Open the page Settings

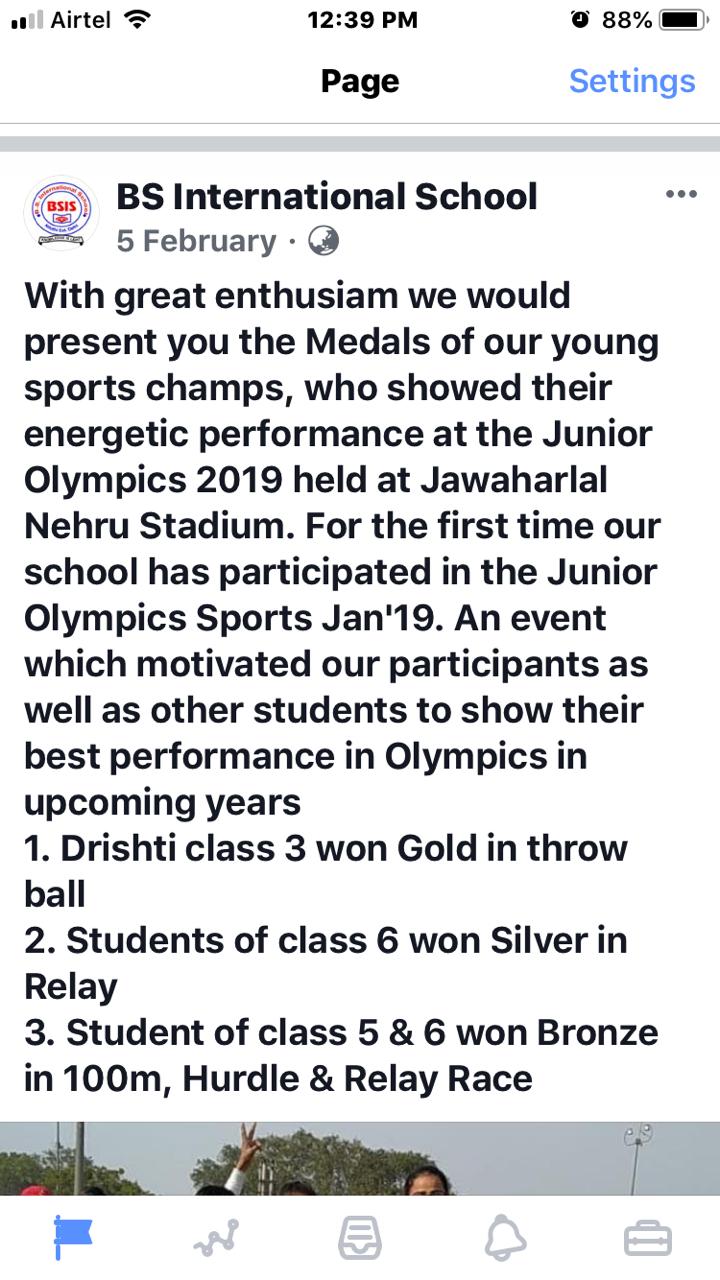coord(632,81)
